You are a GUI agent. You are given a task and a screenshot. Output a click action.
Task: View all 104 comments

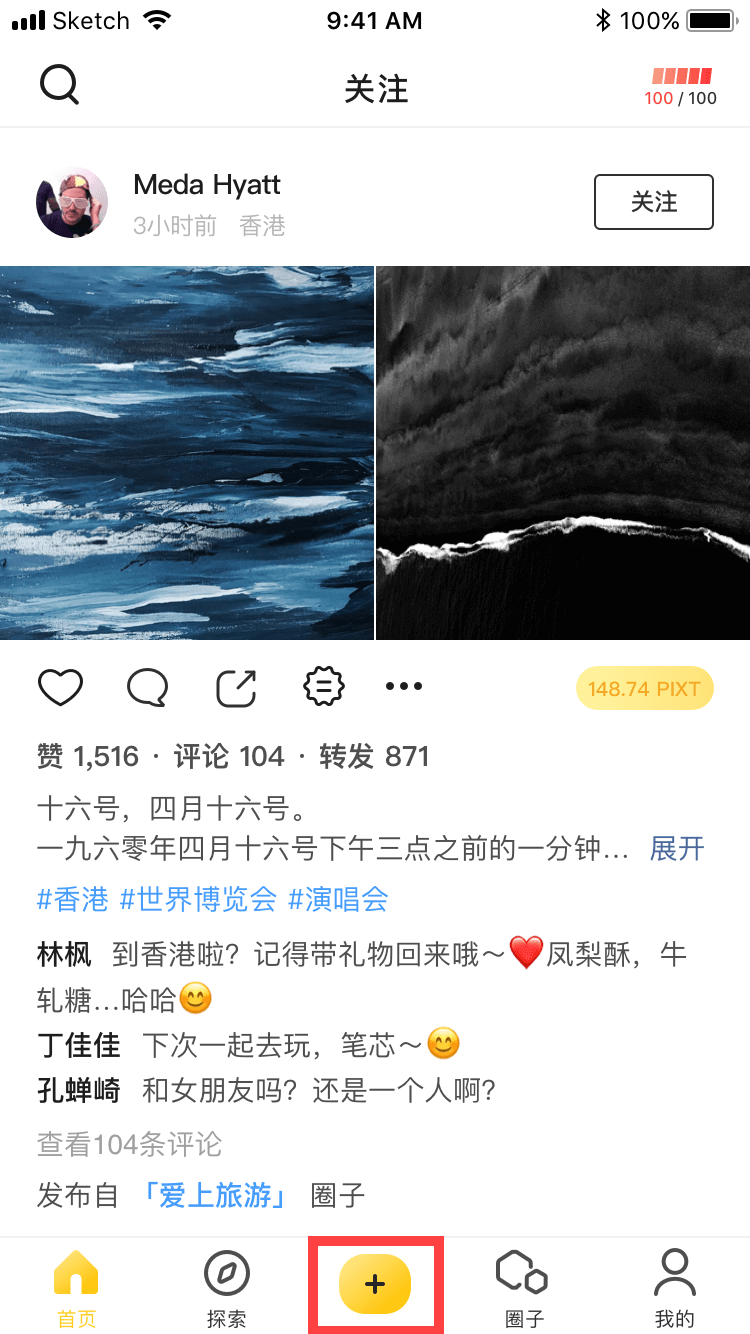129,1143
